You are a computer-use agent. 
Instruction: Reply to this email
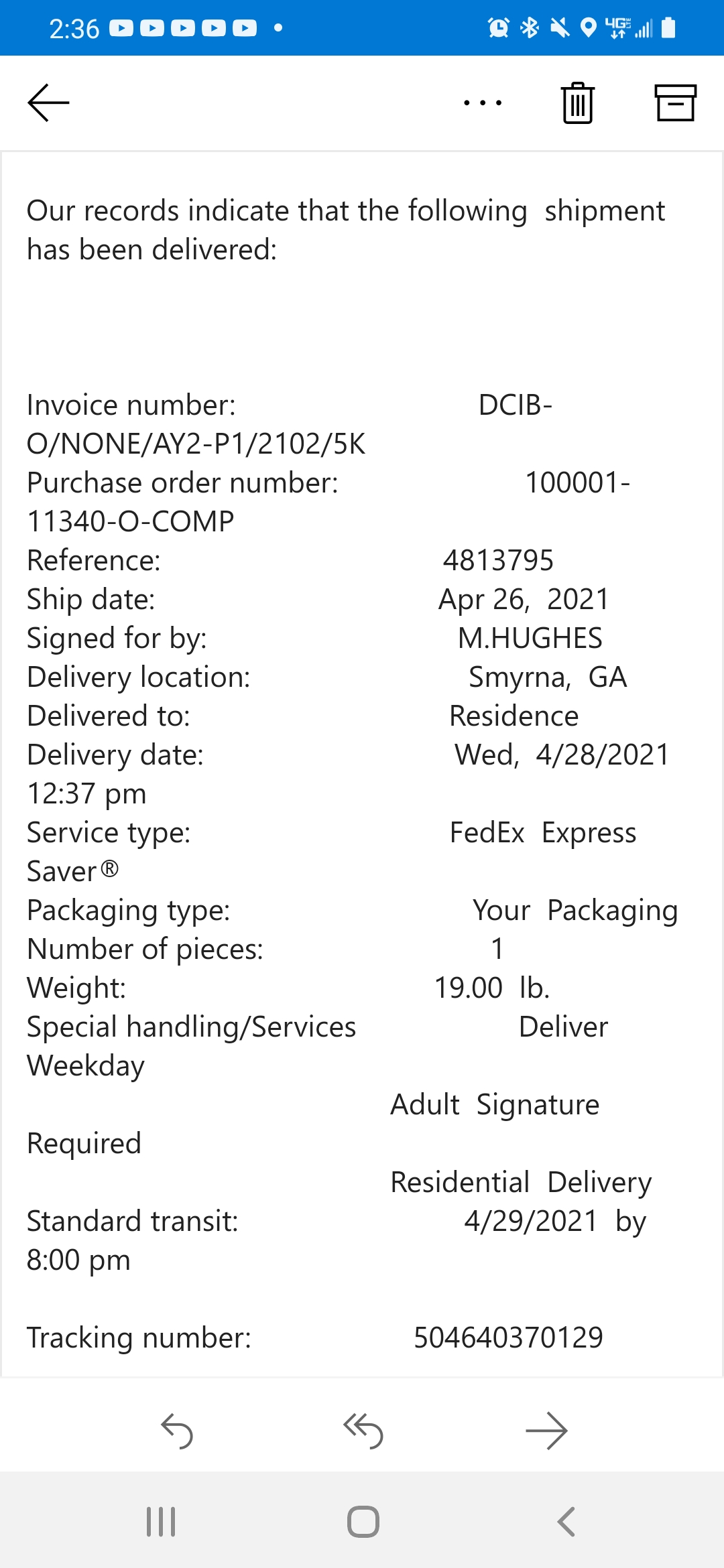pos(179,1431)
